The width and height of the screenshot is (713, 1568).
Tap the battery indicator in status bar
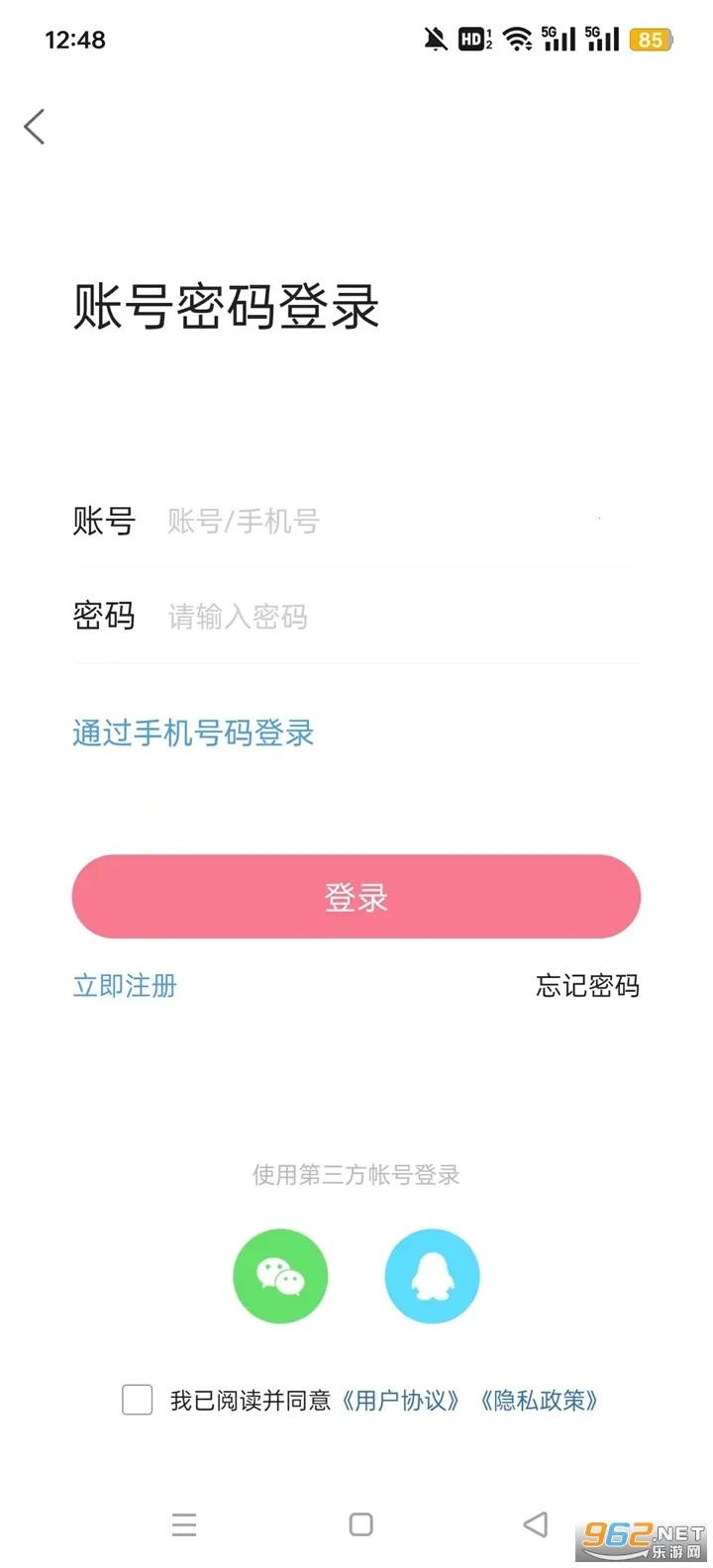click(649, 39)
